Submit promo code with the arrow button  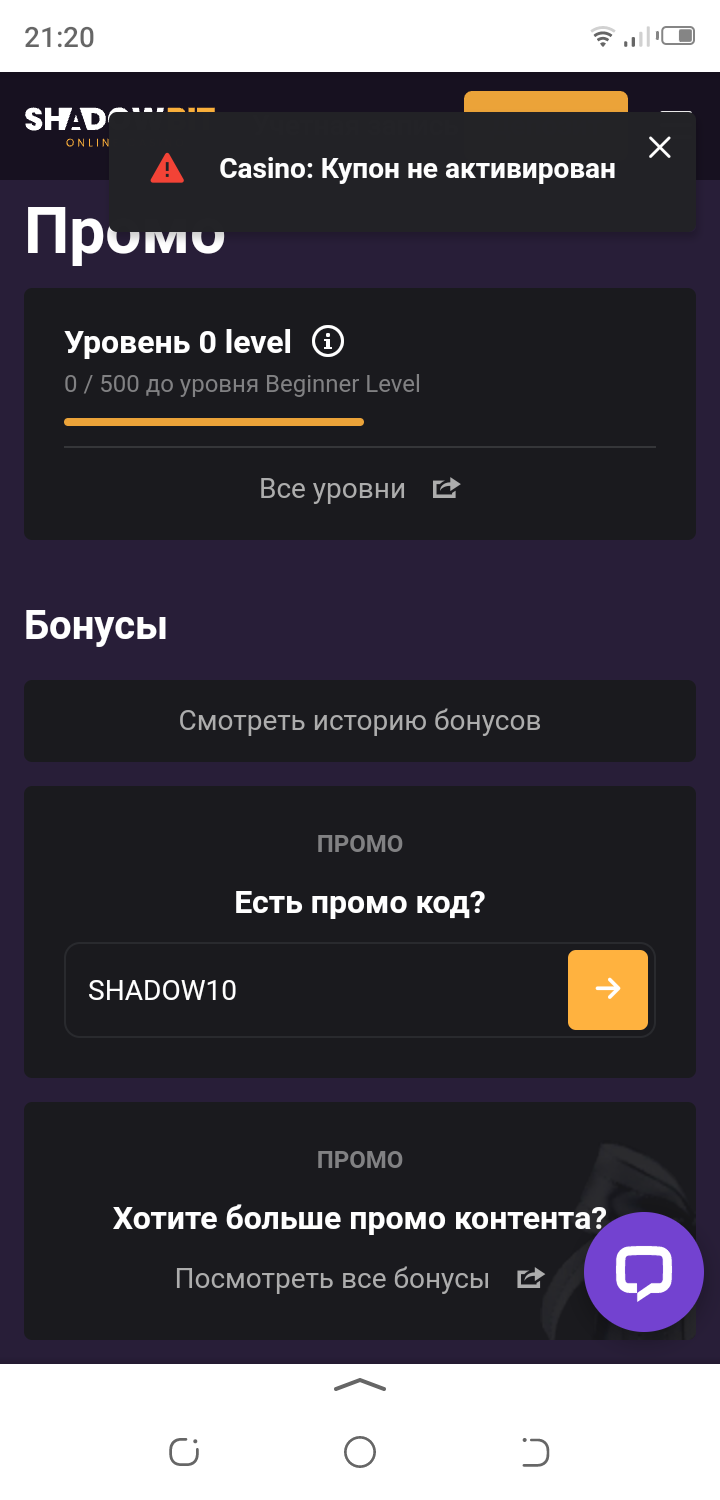(608, 990)
